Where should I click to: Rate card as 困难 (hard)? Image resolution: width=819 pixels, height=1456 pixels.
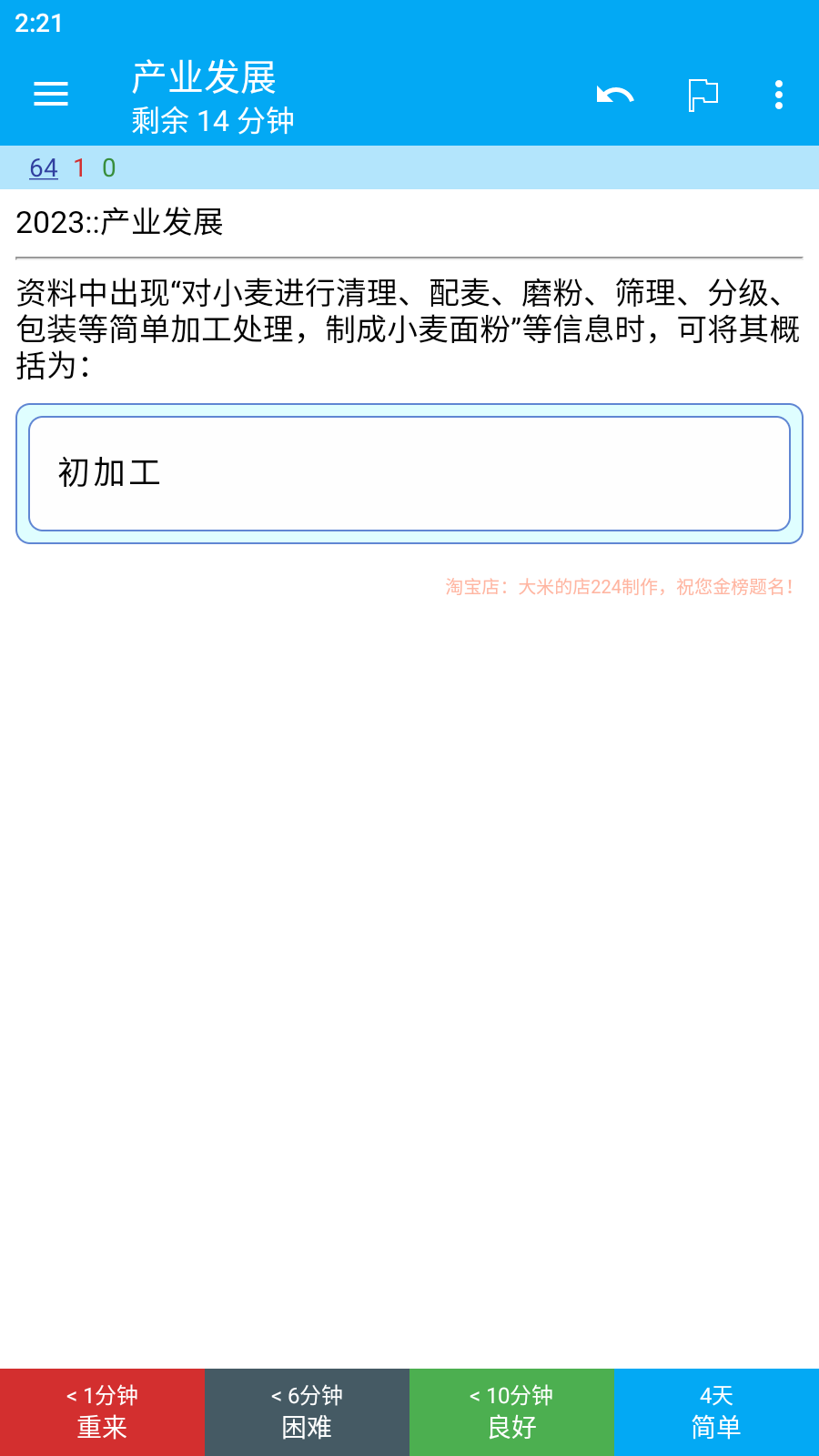[307, 1412]
